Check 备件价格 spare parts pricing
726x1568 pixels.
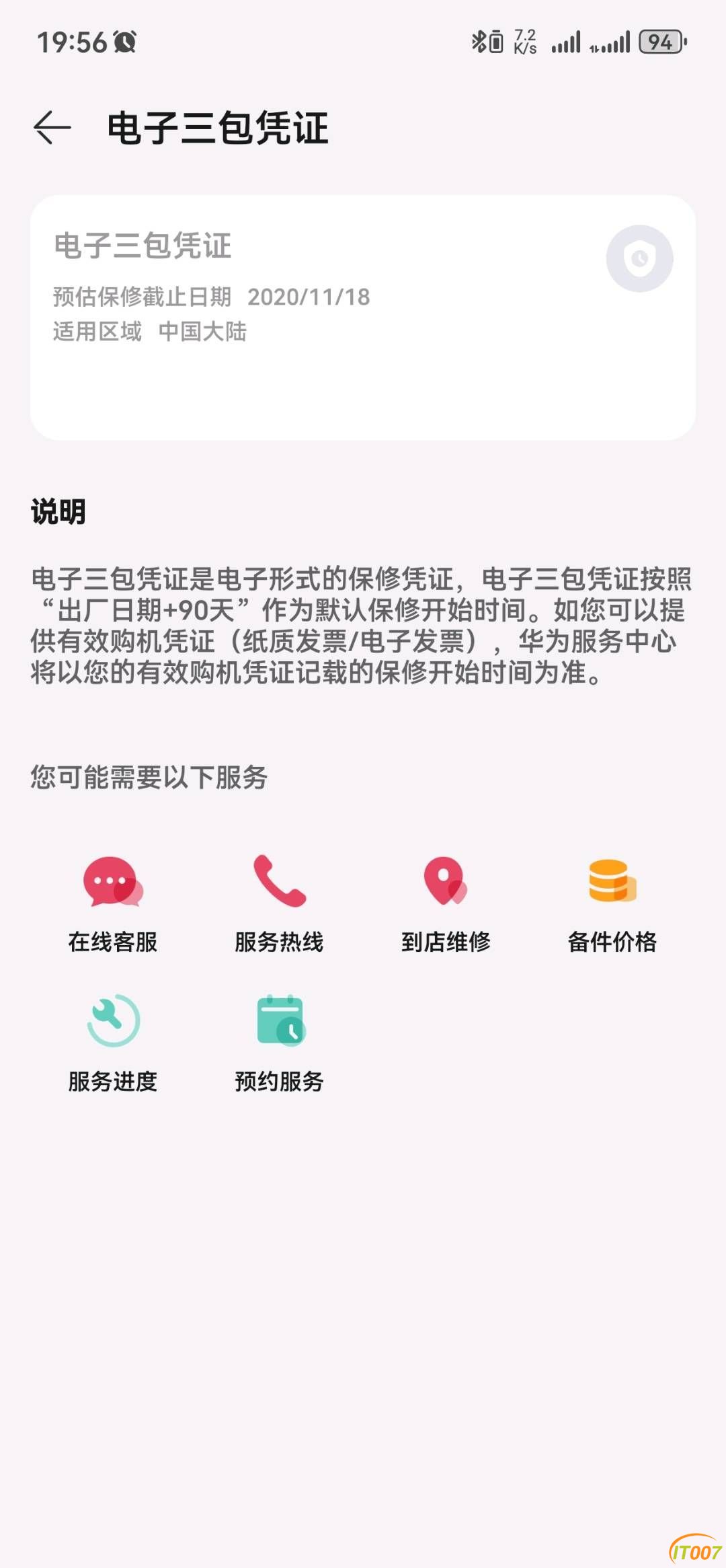[612, 903]
